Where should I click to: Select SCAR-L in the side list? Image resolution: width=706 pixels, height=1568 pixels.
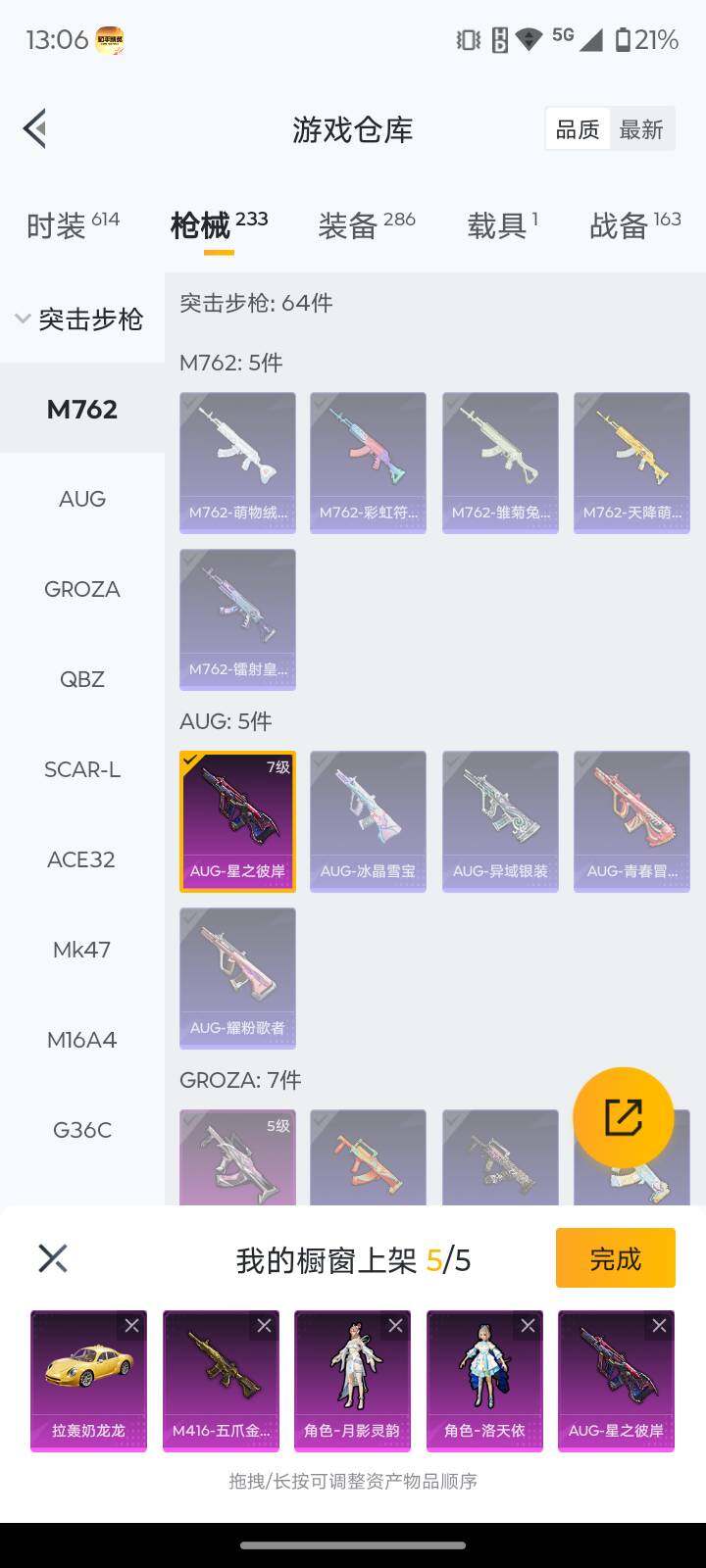(82, 769)
